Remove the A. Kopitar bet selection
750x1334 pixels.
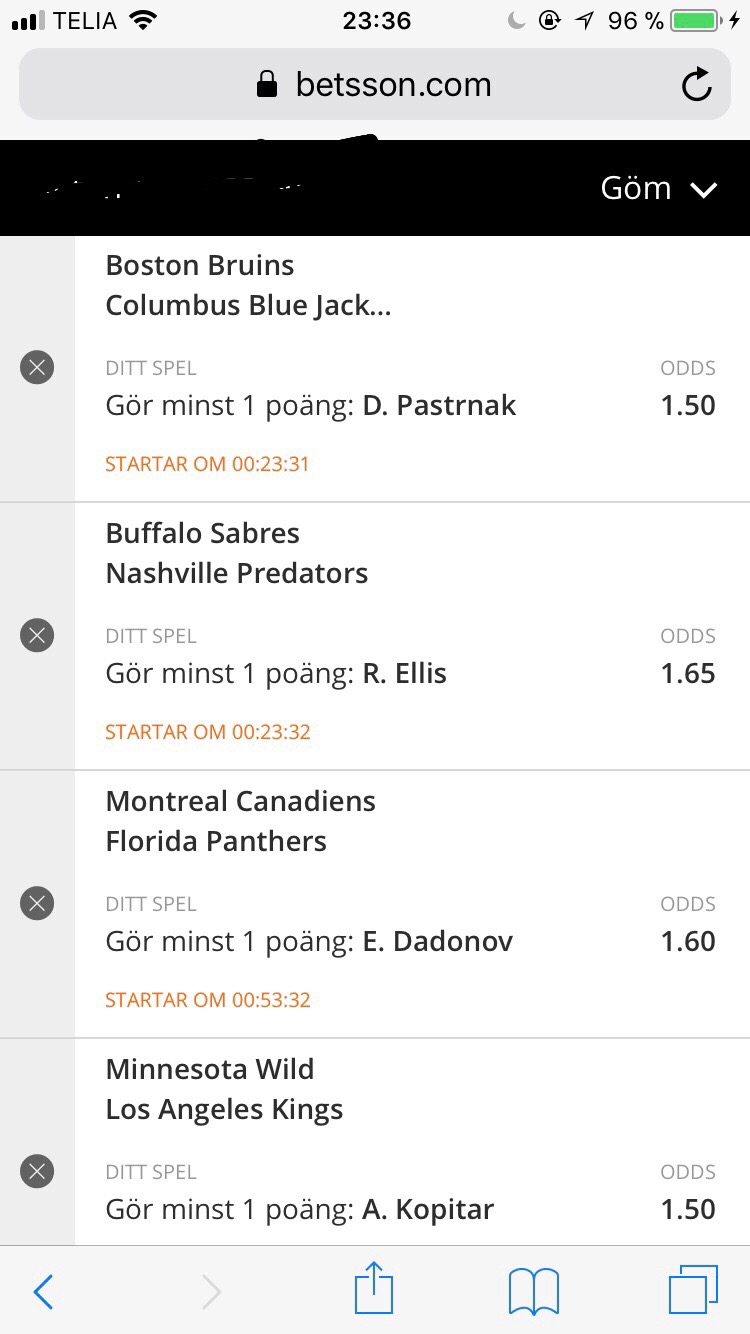click(37, 1172)
